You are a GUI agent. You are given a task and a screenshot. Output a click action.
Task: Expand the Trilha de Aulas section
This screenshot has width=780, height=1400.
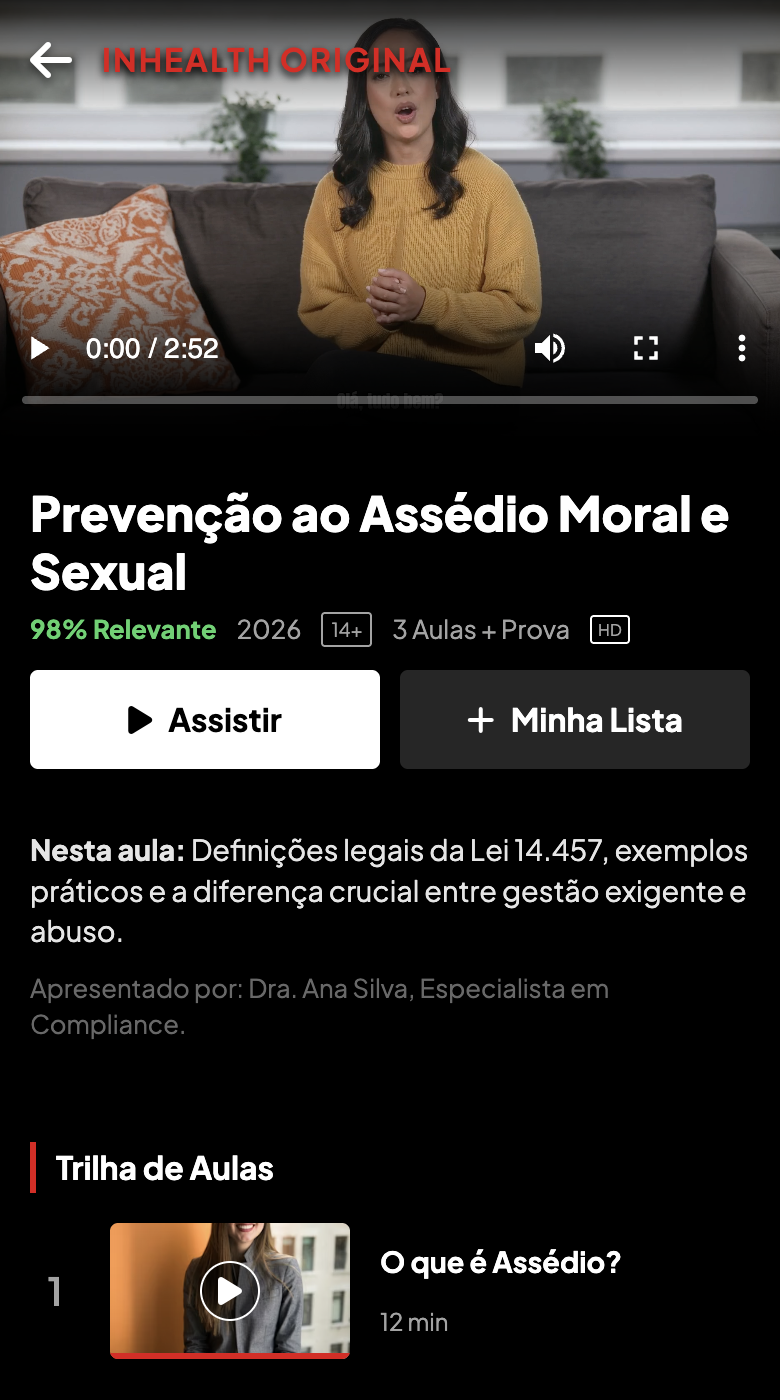point(166,1167)
